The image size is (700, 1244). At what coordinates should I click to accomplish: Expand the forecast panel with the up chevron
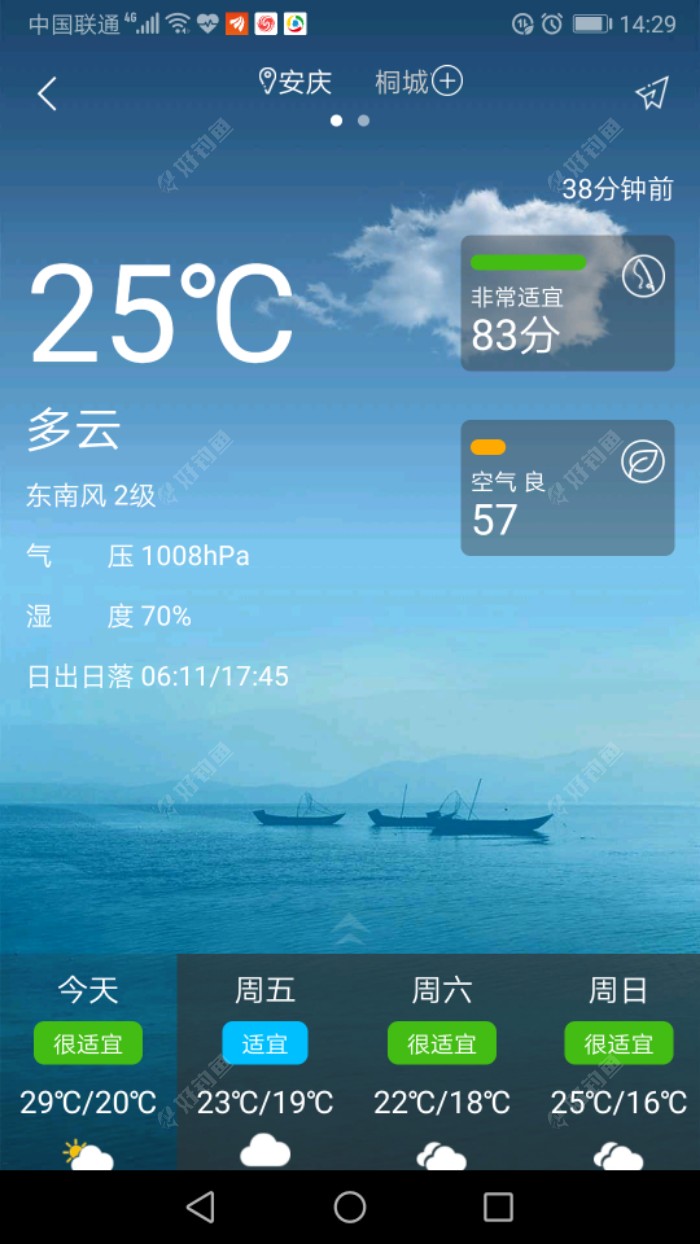point(350,929)
